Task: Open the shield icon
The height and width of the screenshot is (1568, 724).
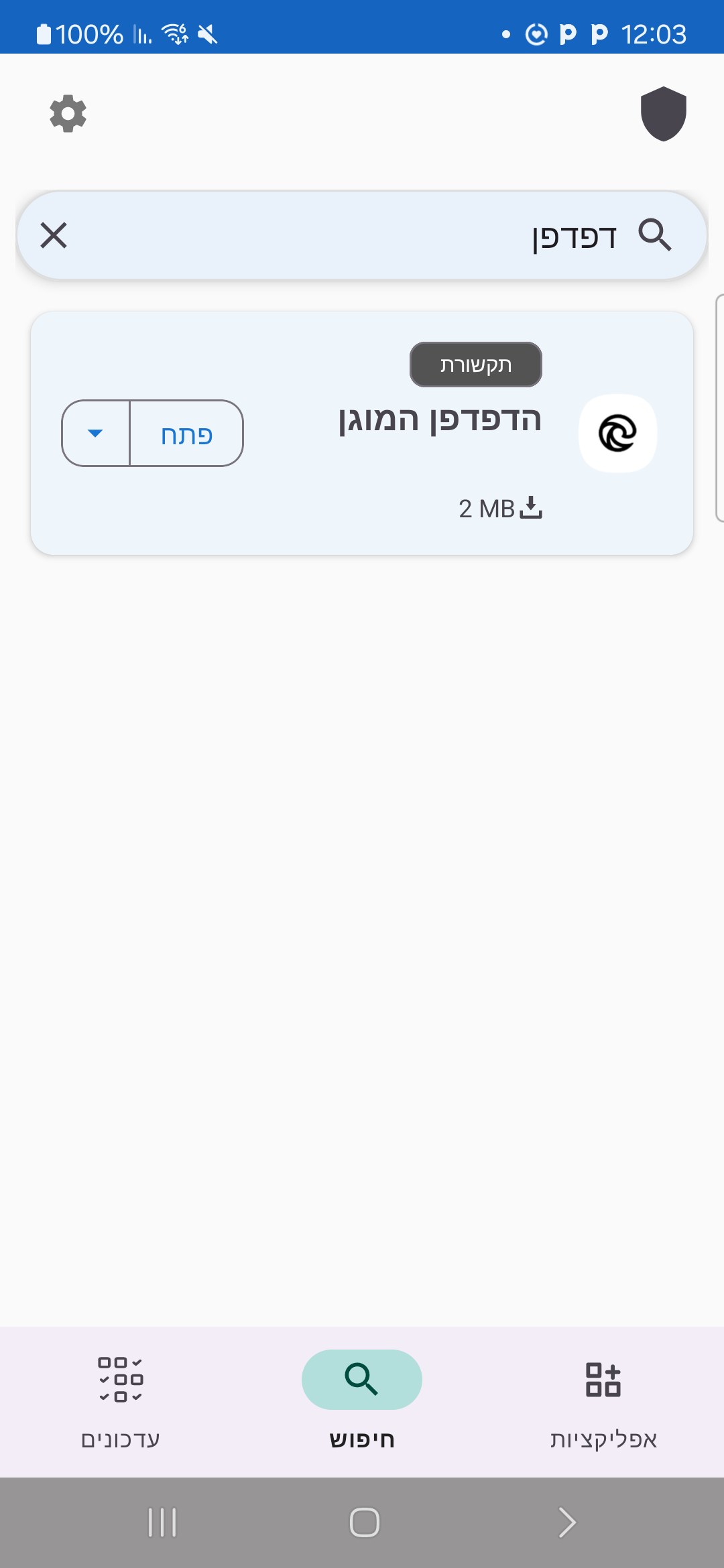Action: (663, 114)
